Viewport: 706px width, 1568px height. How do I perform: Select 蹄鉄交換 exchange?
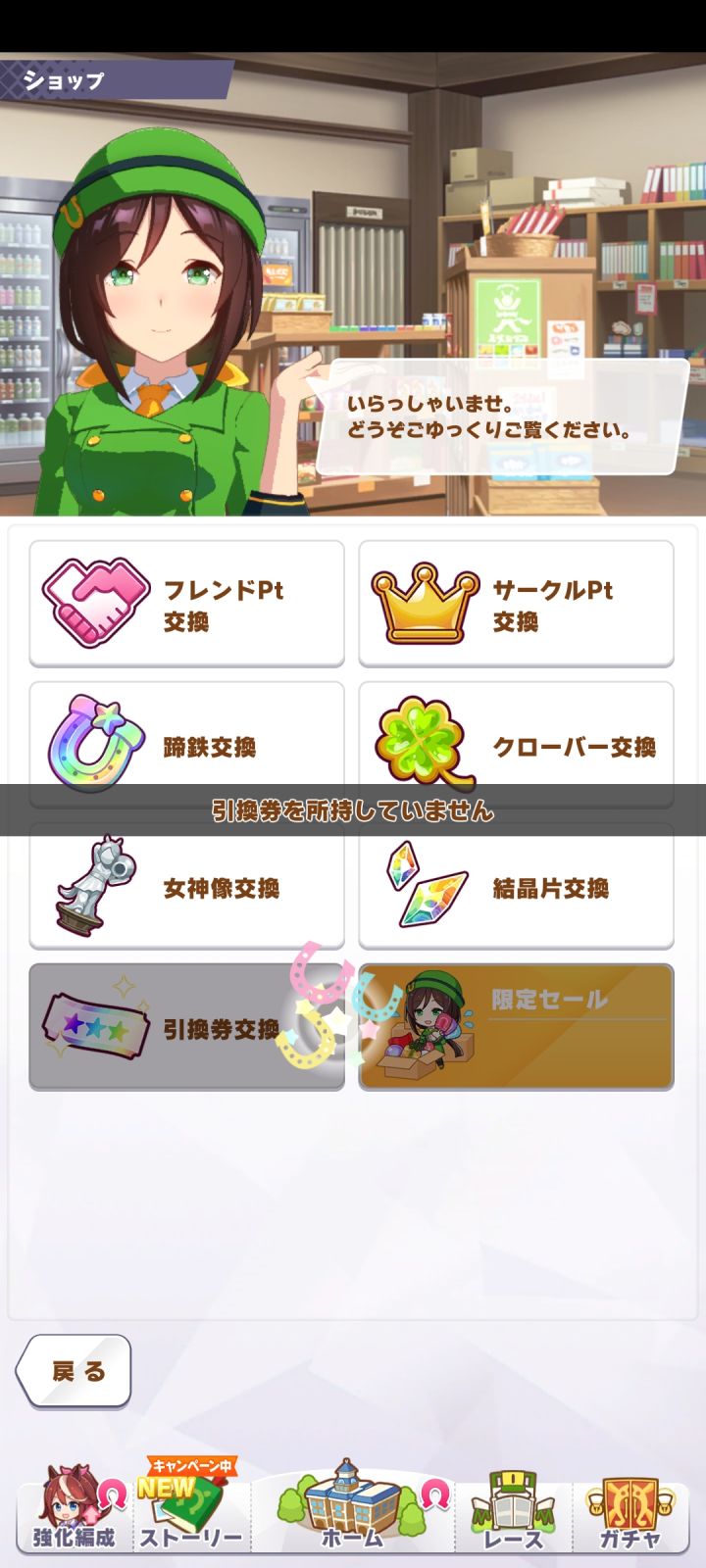click(186, 743)
